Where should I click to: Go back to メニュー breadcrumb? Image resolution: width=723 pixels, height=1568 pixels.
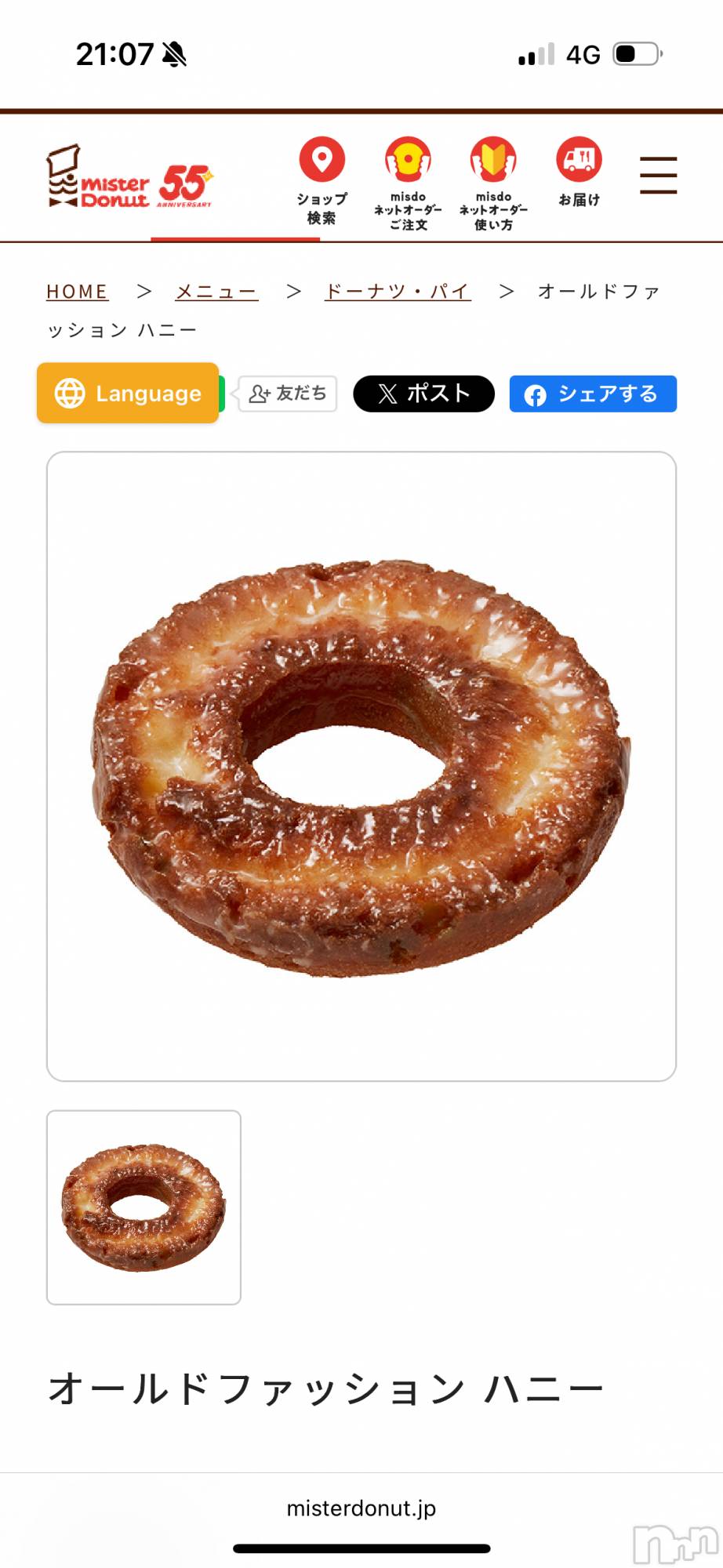tap(216, 292)
